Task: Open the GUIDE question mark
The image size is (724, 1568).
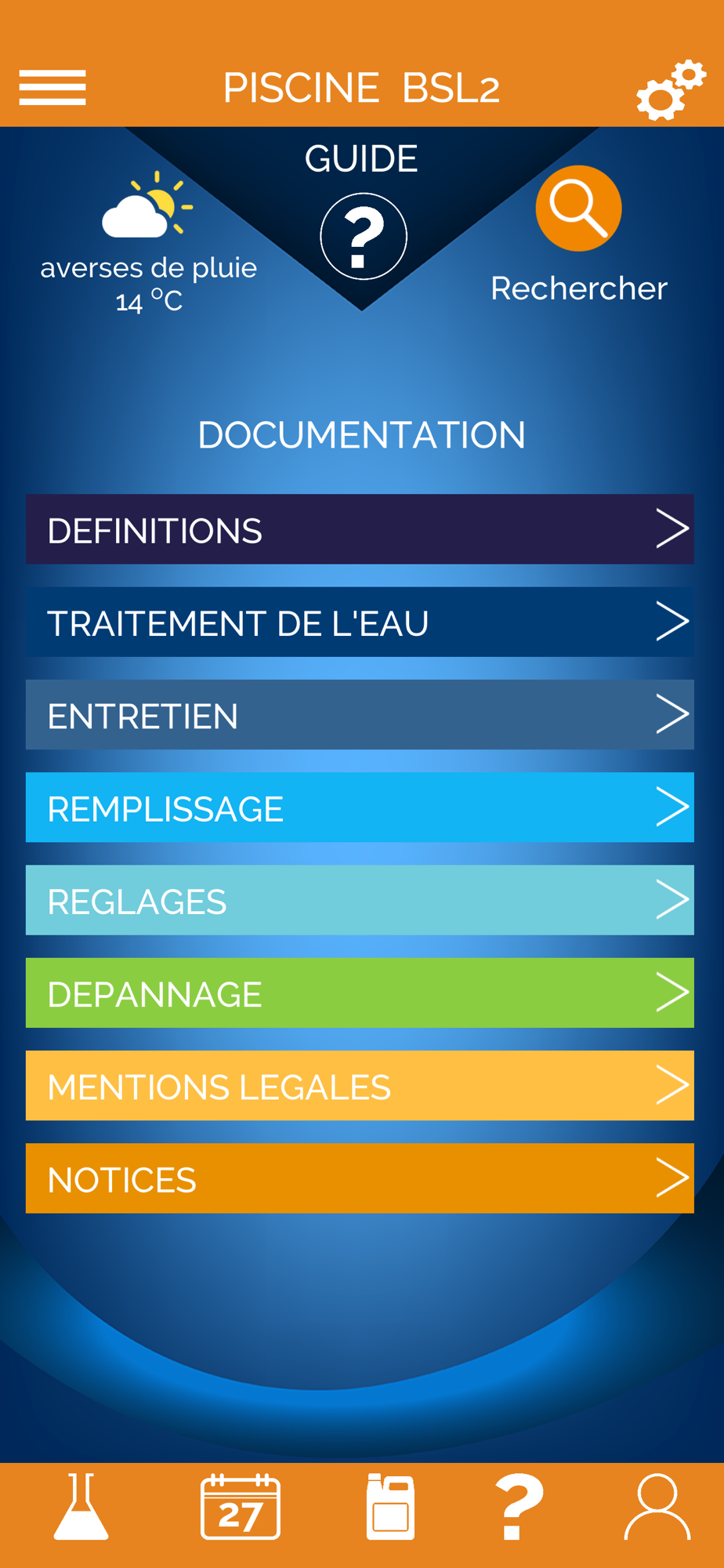Action: [363, 236]
